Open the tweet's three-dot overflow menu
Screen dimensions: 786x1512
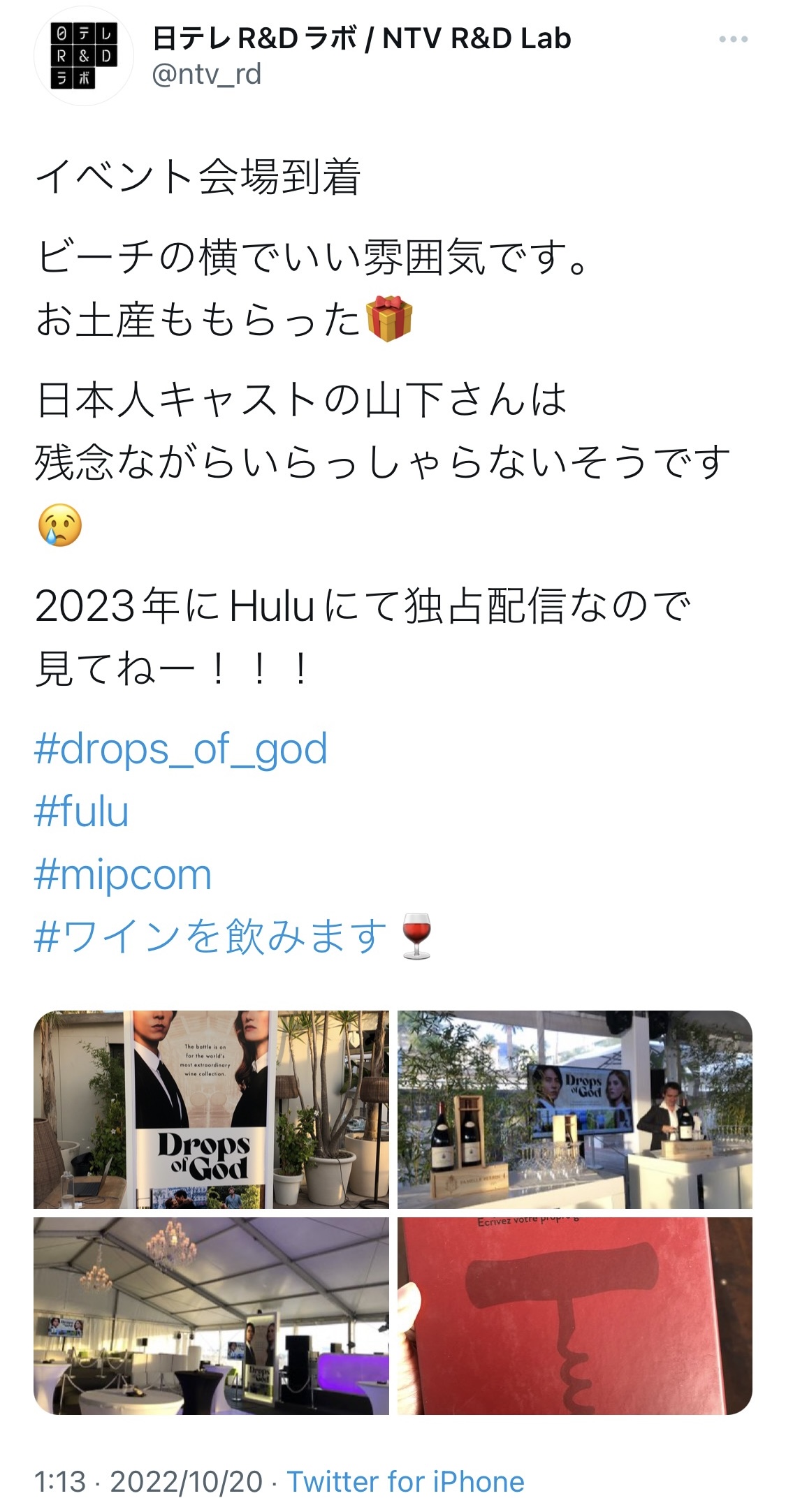[733, 40]
